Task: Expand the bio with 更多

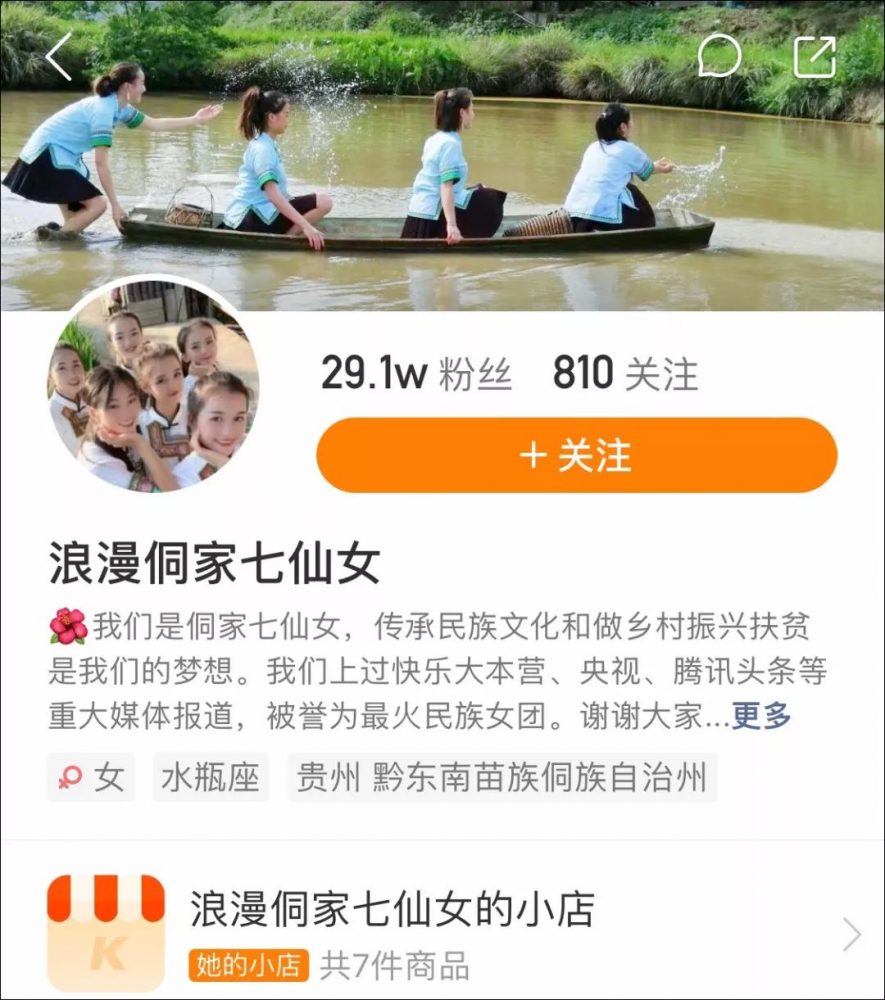Action: (761, 716)
